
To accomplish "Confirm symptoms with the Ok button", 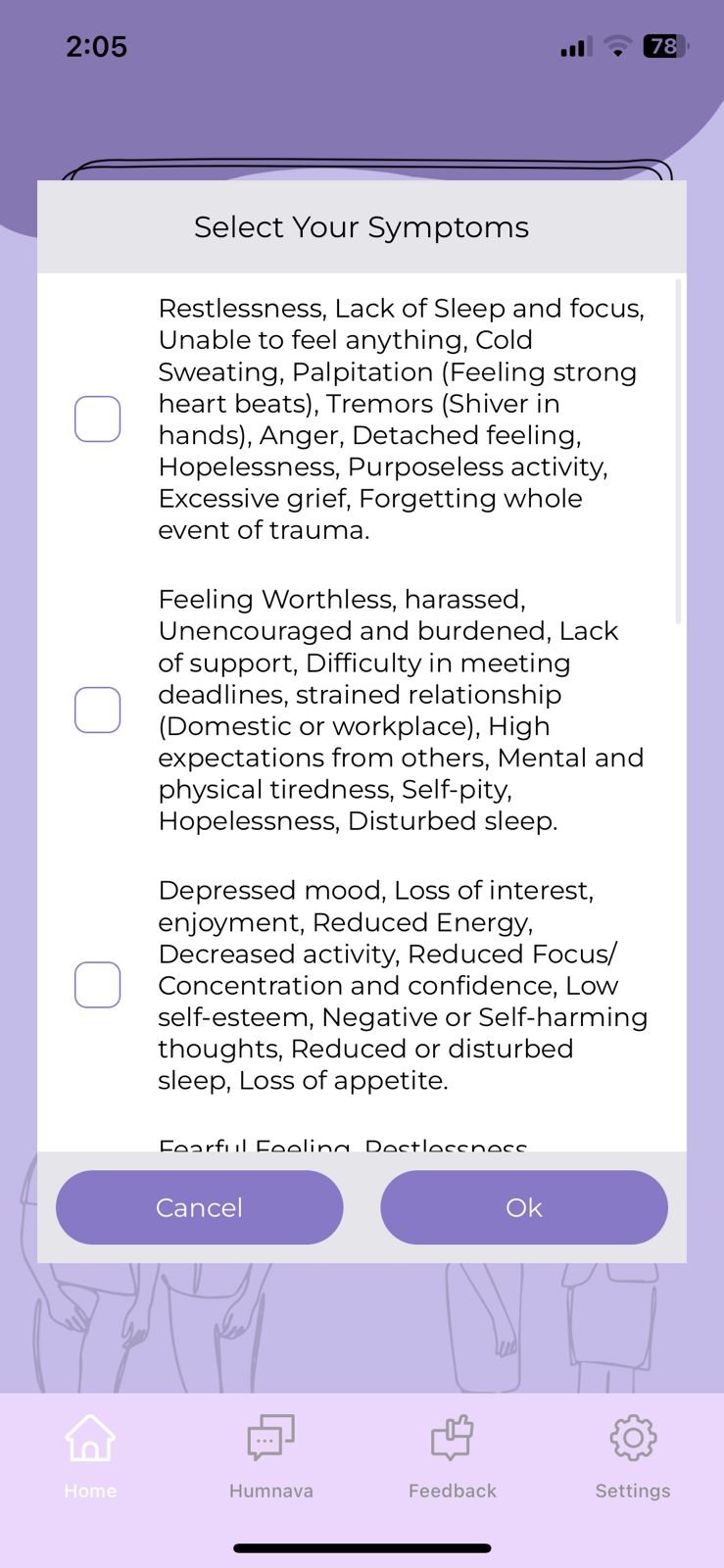I will pyautogui.click(x=524, y=1207).
